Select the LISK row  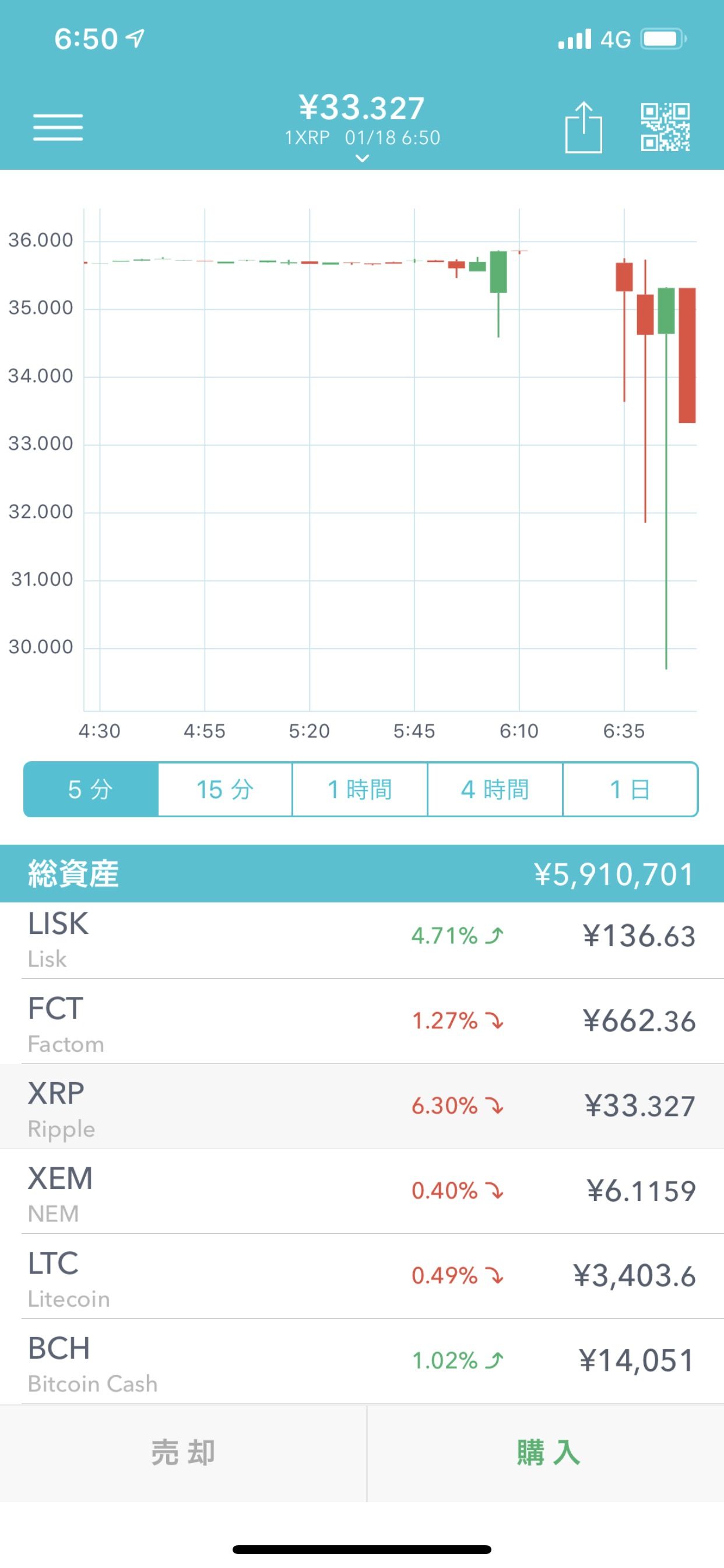pyautogui.click(x=362, y=940)
